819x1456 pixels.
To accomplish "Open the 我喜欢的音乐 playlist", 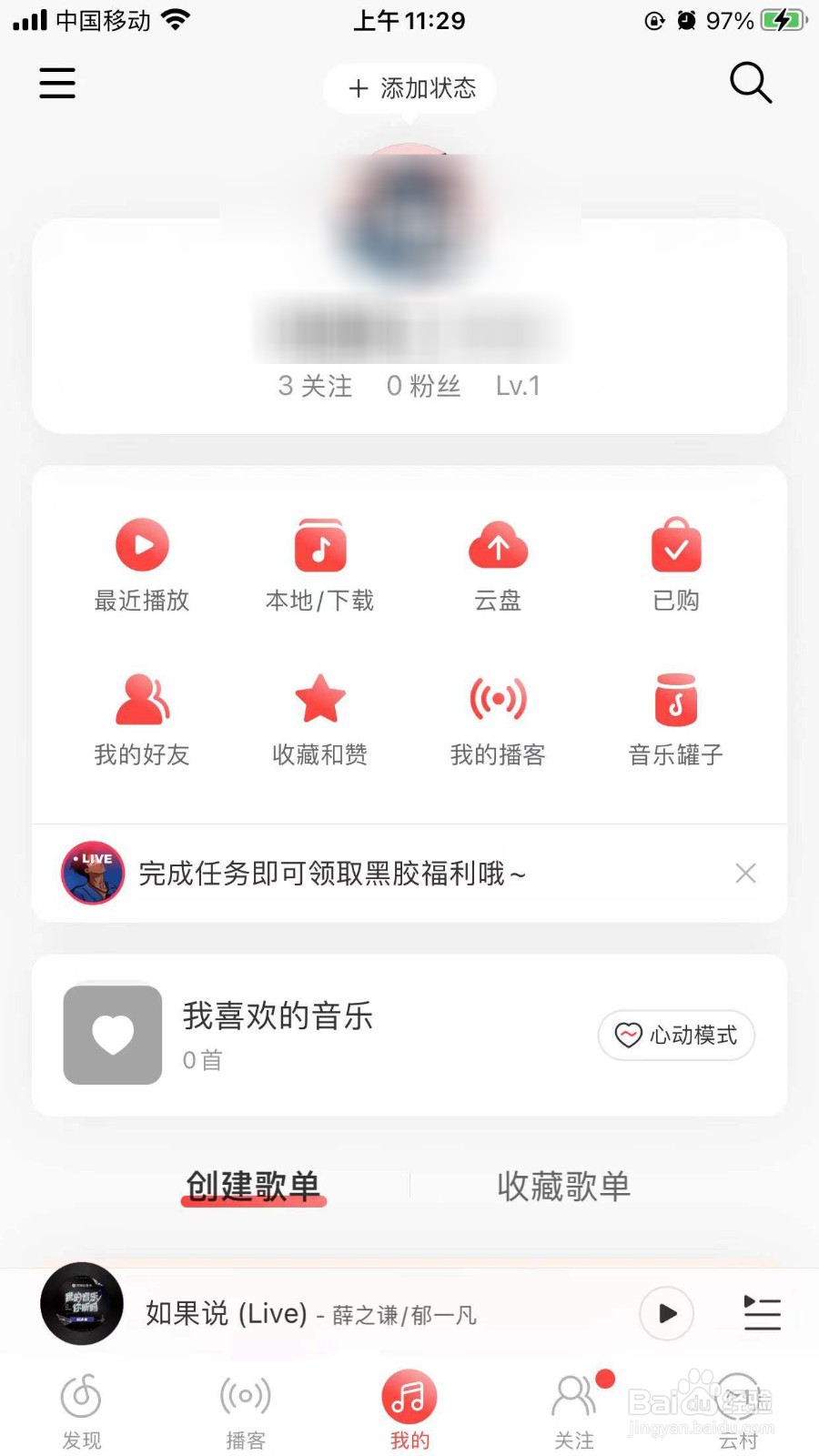I will [278, 1035].
